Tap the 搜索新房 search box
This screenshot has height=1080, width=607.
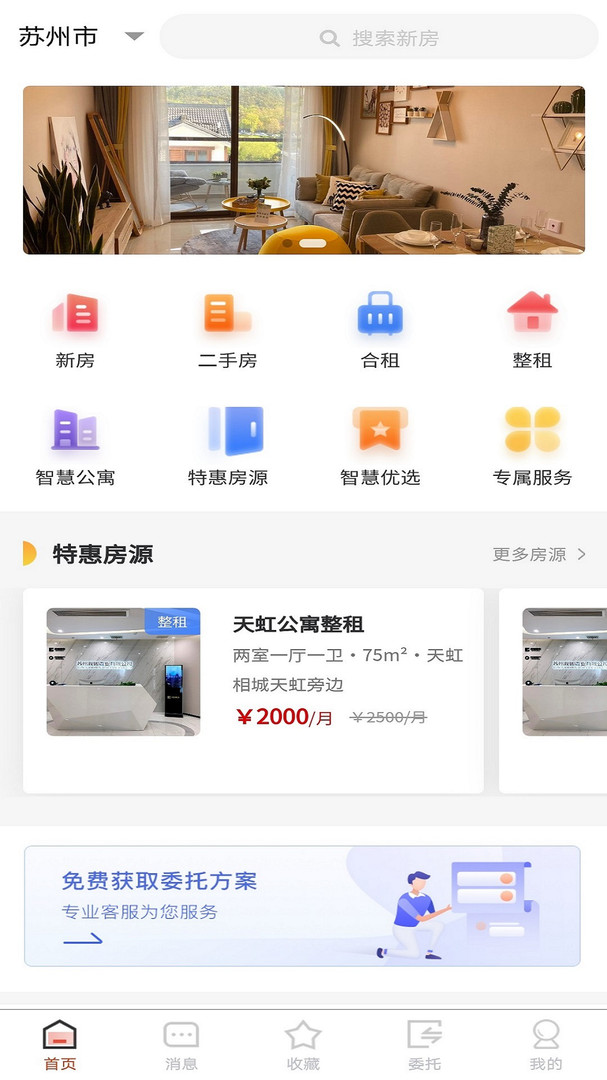coord(379,37)
